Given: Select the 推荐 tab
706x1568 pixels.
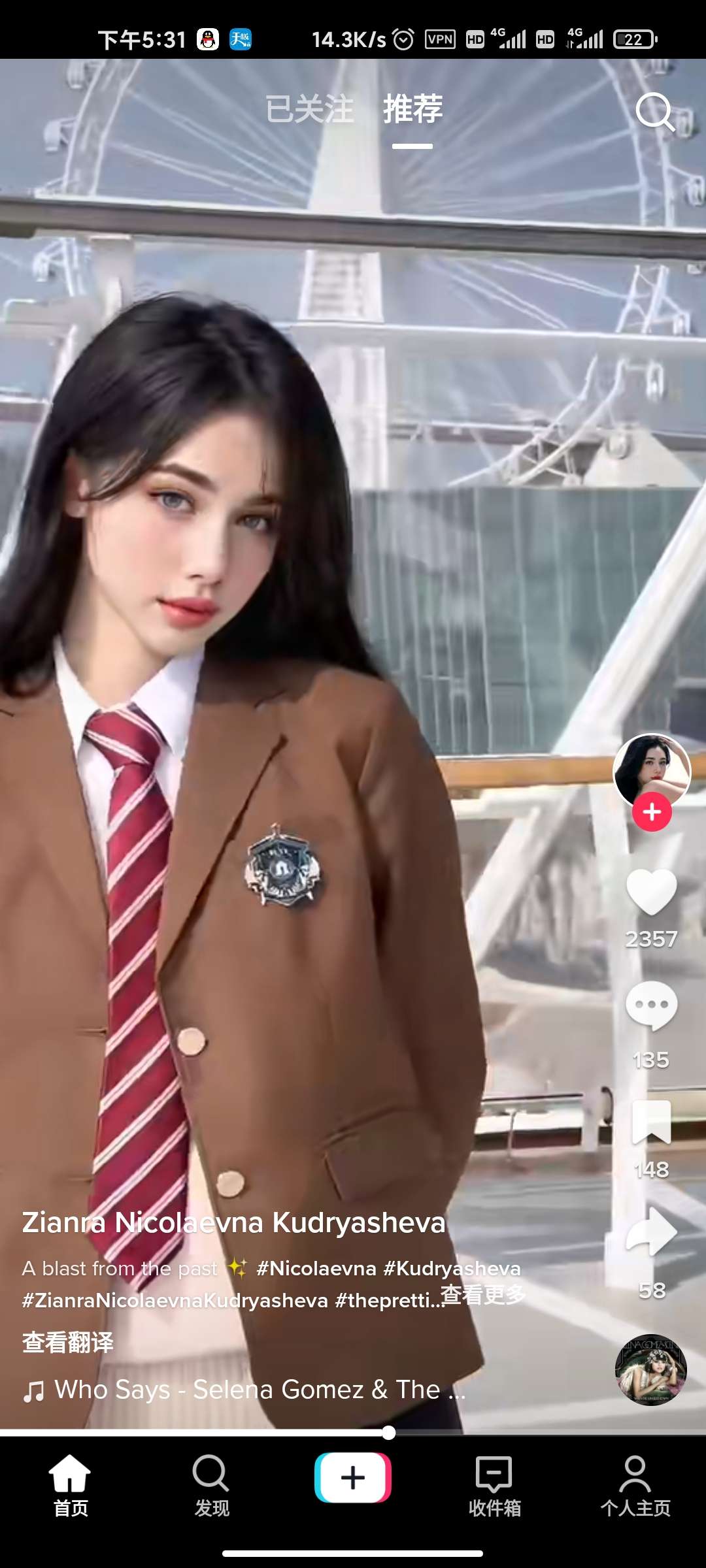Looking at the screenshot, I should pos(412,109).
